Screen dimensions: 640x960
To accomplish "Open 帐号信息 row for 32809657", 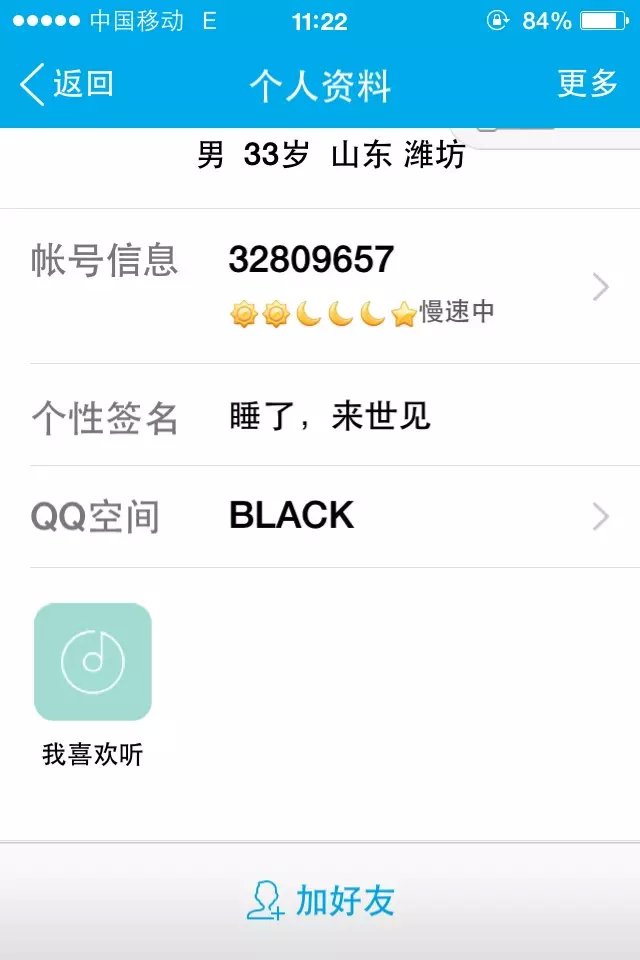I will 320,286.
